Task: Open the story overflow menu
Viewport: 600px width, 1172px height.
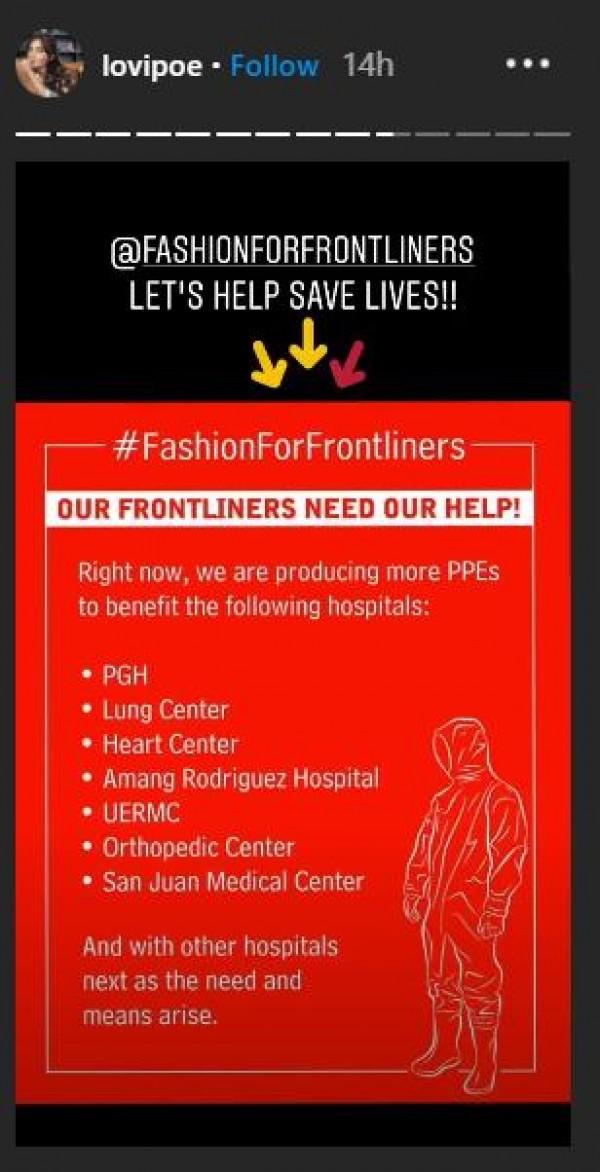Action: (529, 64)
